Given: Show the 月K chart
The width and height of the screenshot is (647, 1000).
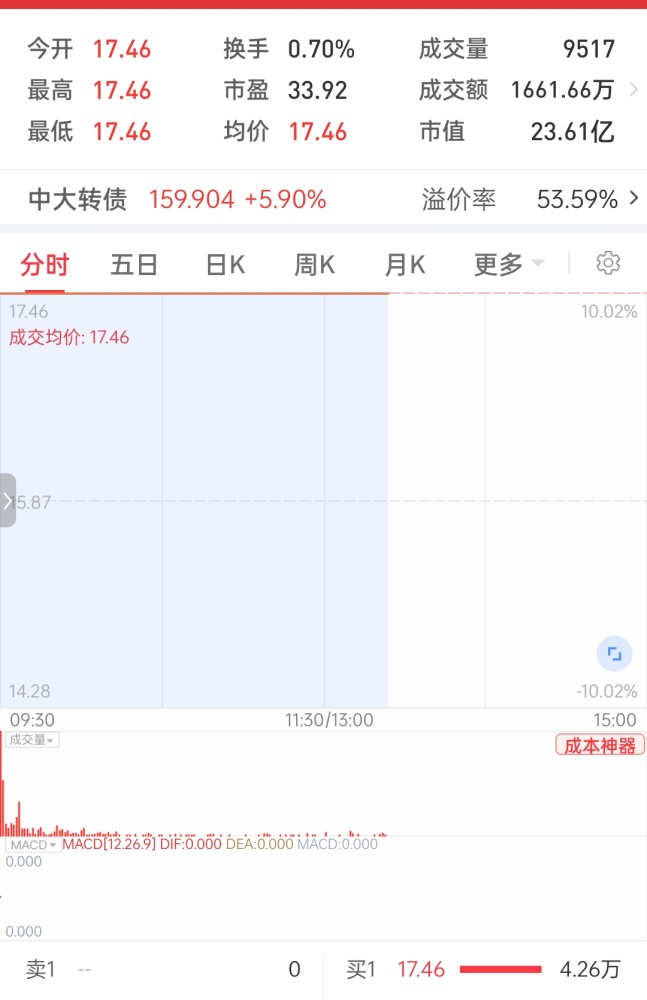Looking at the screenshot, I should [x=405, y=265].
